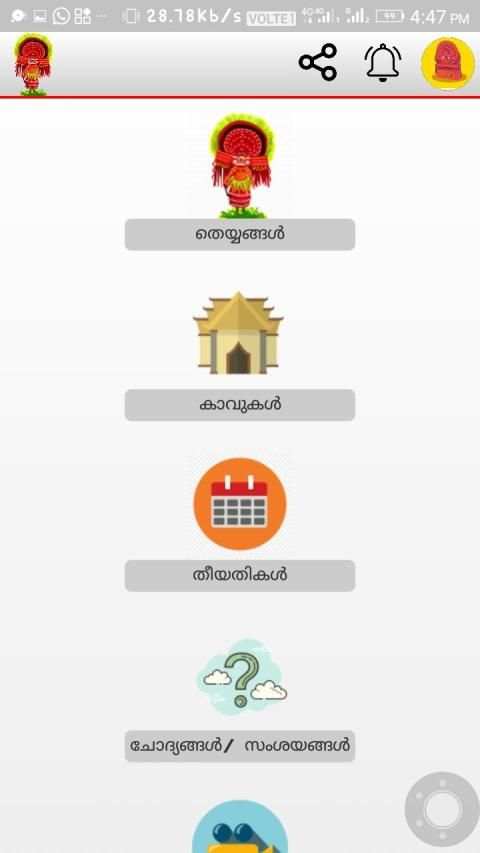The width and height of the screenshot is (480, 853).
Task: Open the തീയതികൾ calendar section
Action: click(240, 576)
